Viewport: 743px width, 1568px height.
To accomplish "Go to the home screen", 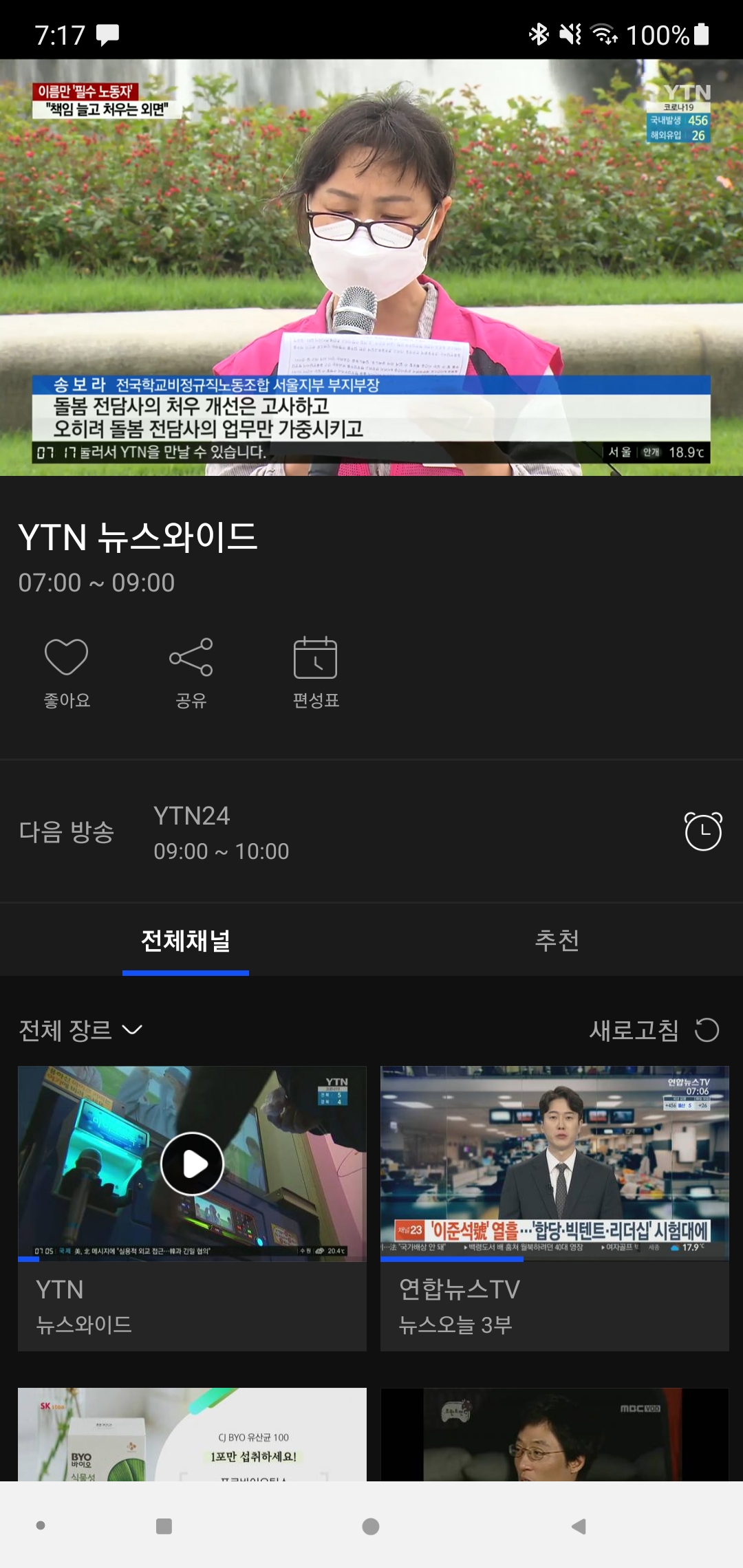I will (x=371, y=1526).
